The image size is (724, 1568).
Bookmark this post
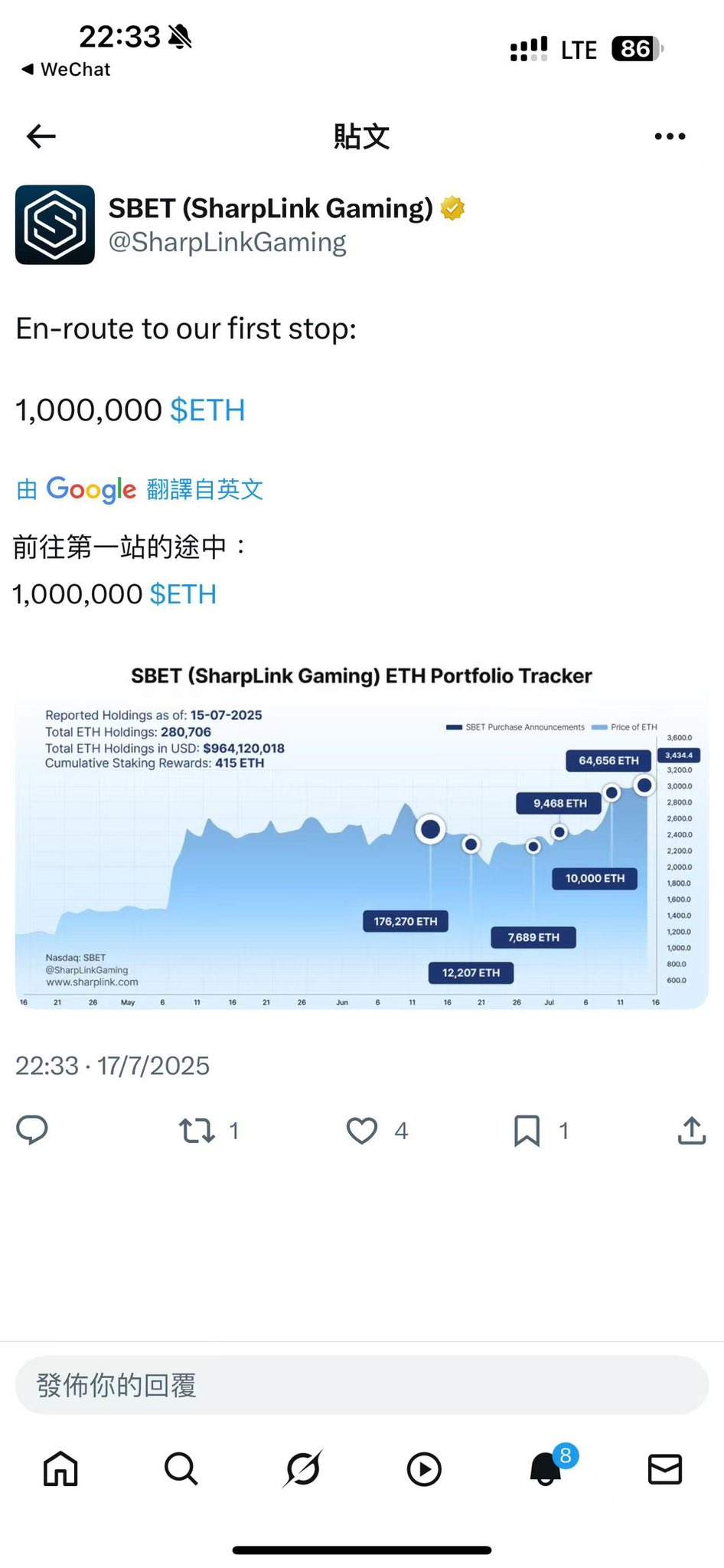coord(527,1131)
